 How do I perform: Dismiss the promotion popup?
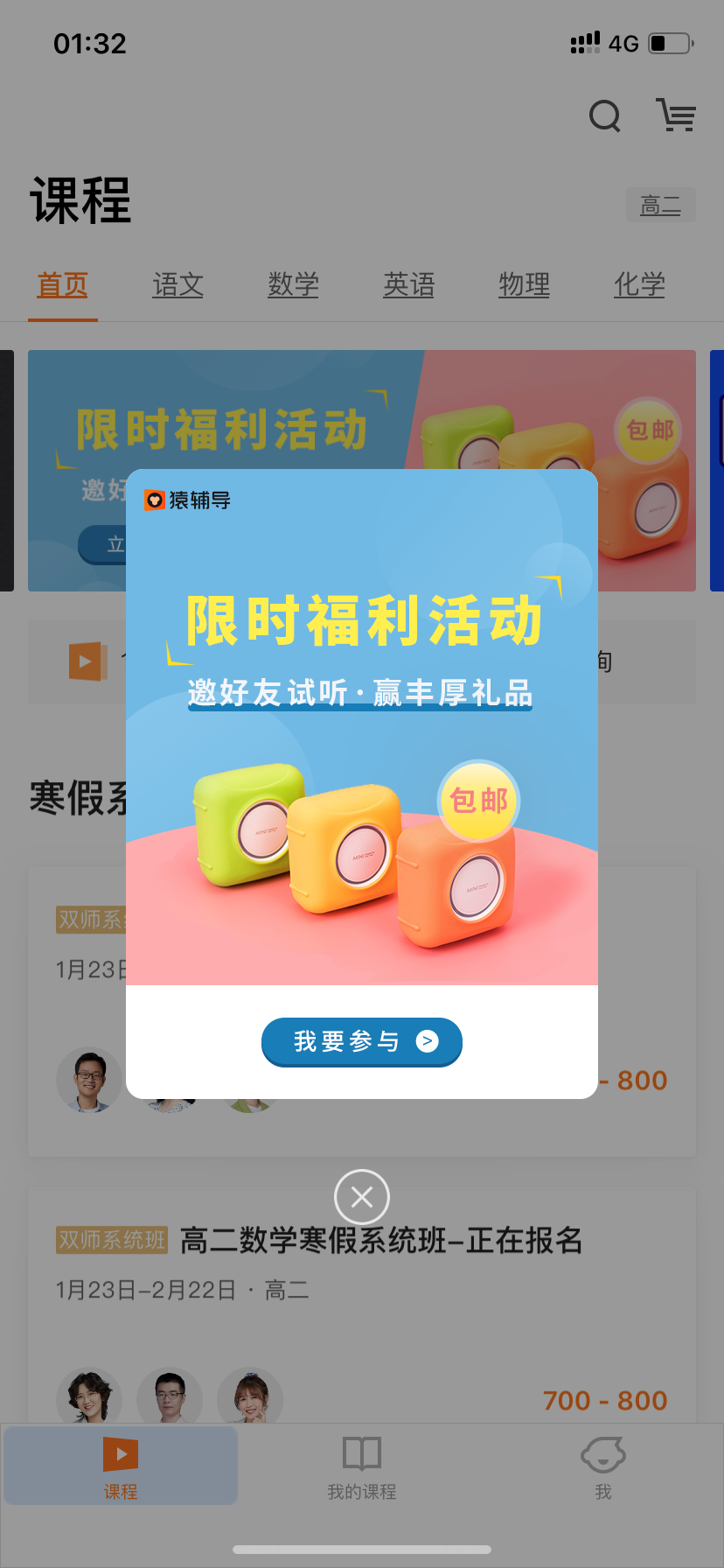pos(361,1196)
